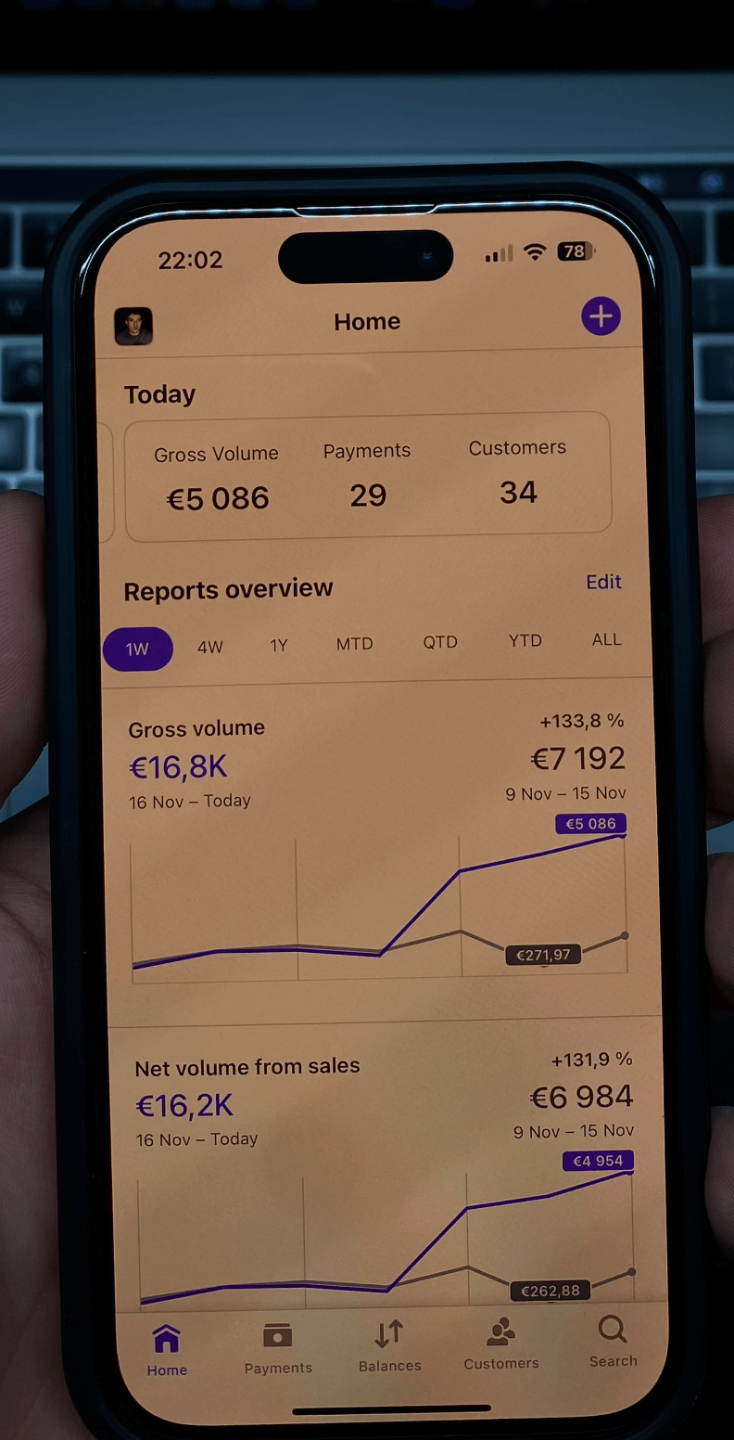The height and width of the screenshot is (1440, 734).
Task: Switch to the Customers tab
Action: tap(501, 1344)
